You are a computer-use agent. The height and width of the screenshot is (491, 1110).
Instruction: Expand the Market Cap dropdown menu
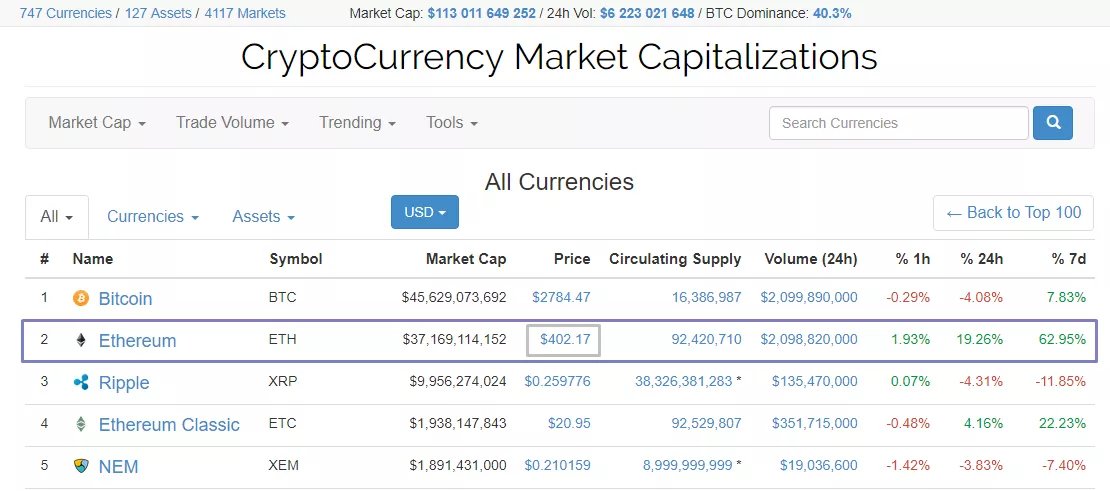pyautogui.click(x=97, y=123)
